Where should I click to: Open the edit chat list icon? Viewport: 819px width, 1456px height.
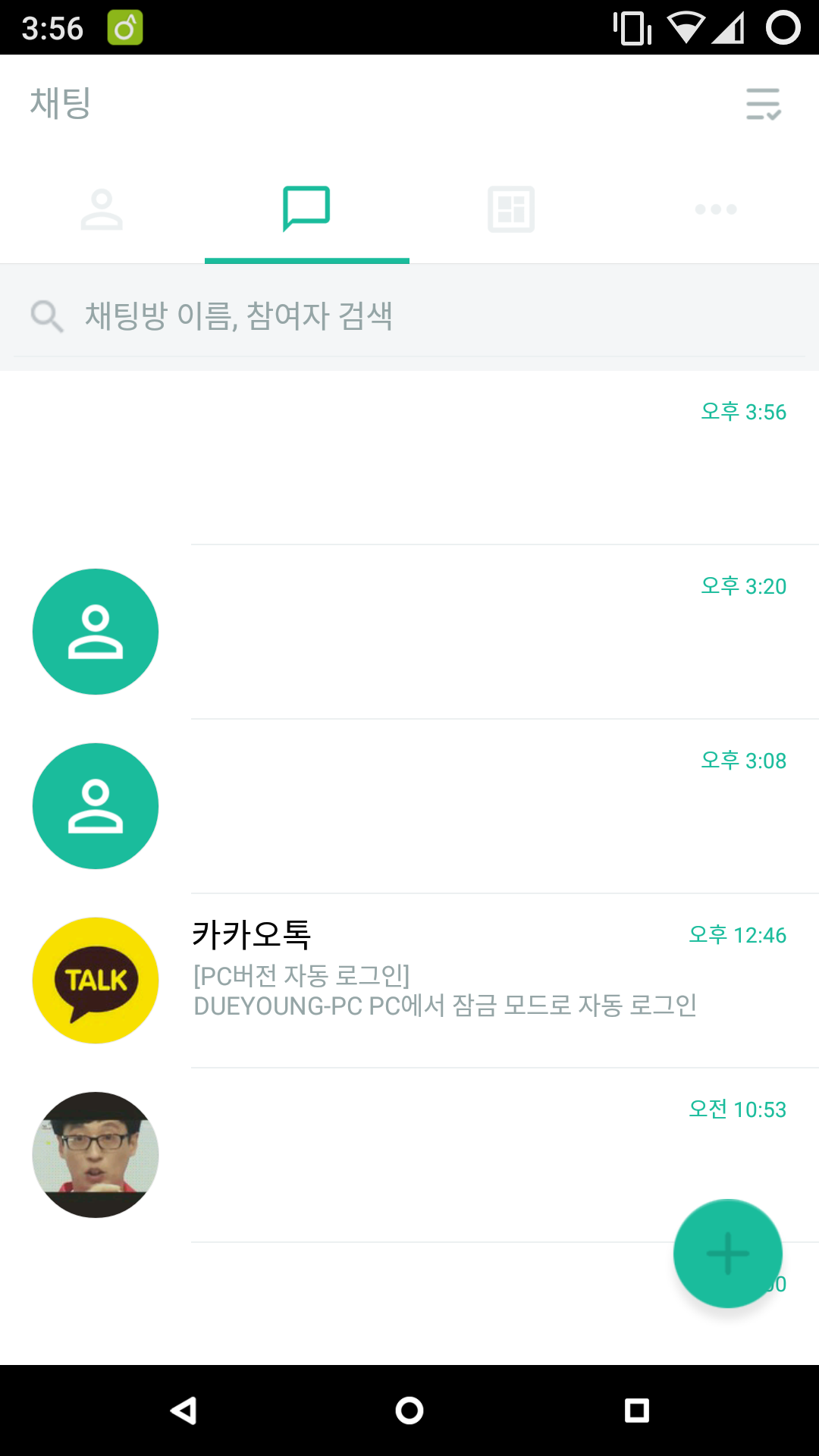coord(763,104)
